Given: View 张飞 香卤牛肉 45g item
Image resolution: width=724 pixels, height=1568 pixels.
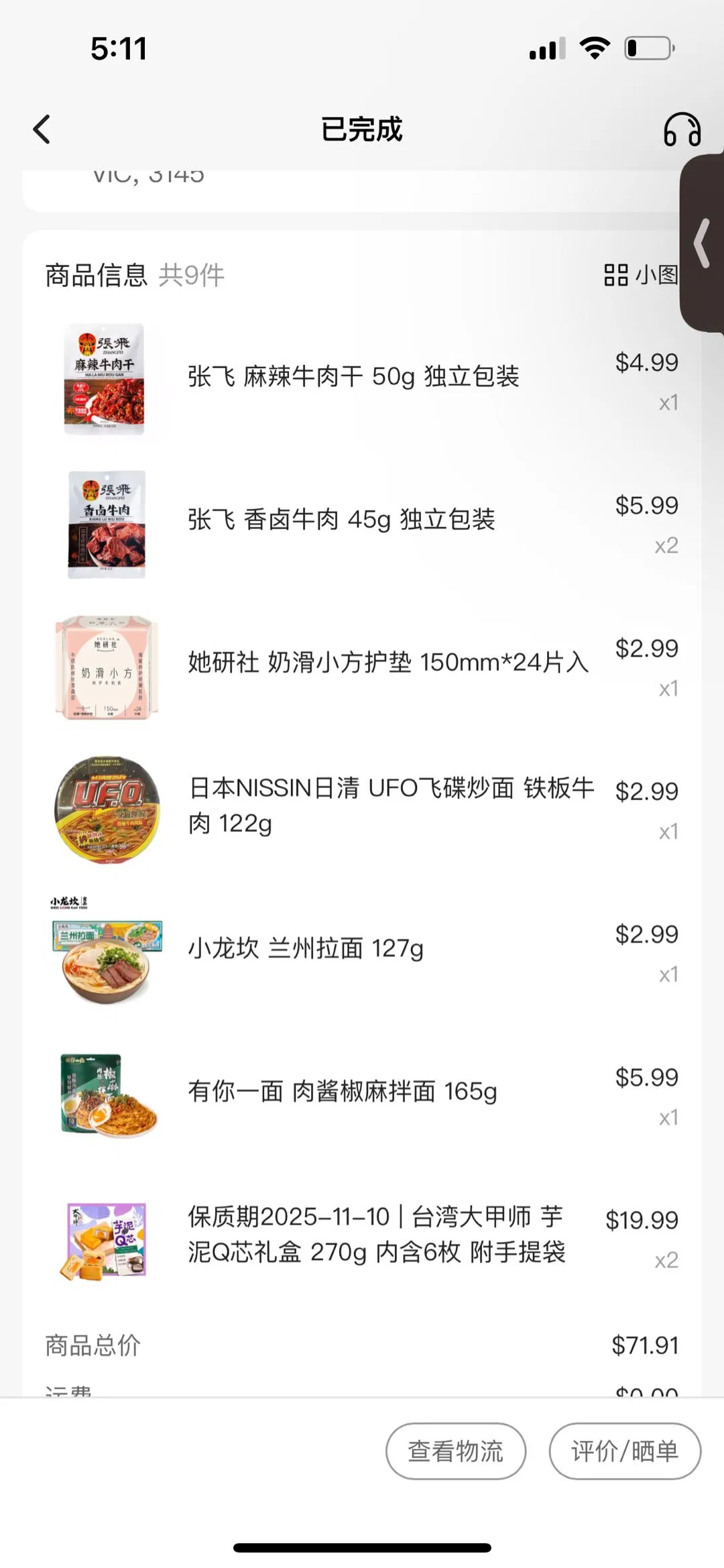Looking at the screenshot, I should (x=341, y=520).
